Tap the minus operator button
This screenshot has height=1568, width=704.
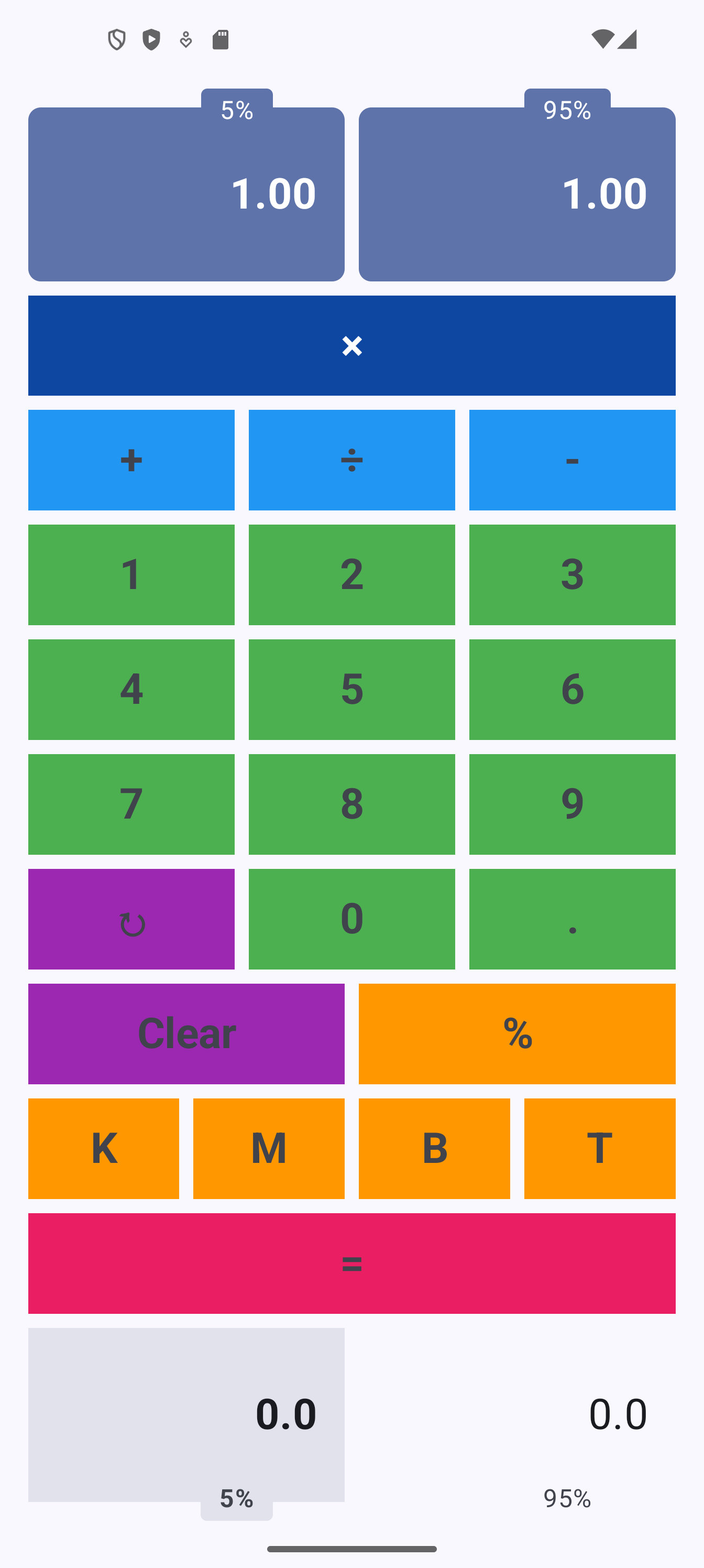(572, 460)
